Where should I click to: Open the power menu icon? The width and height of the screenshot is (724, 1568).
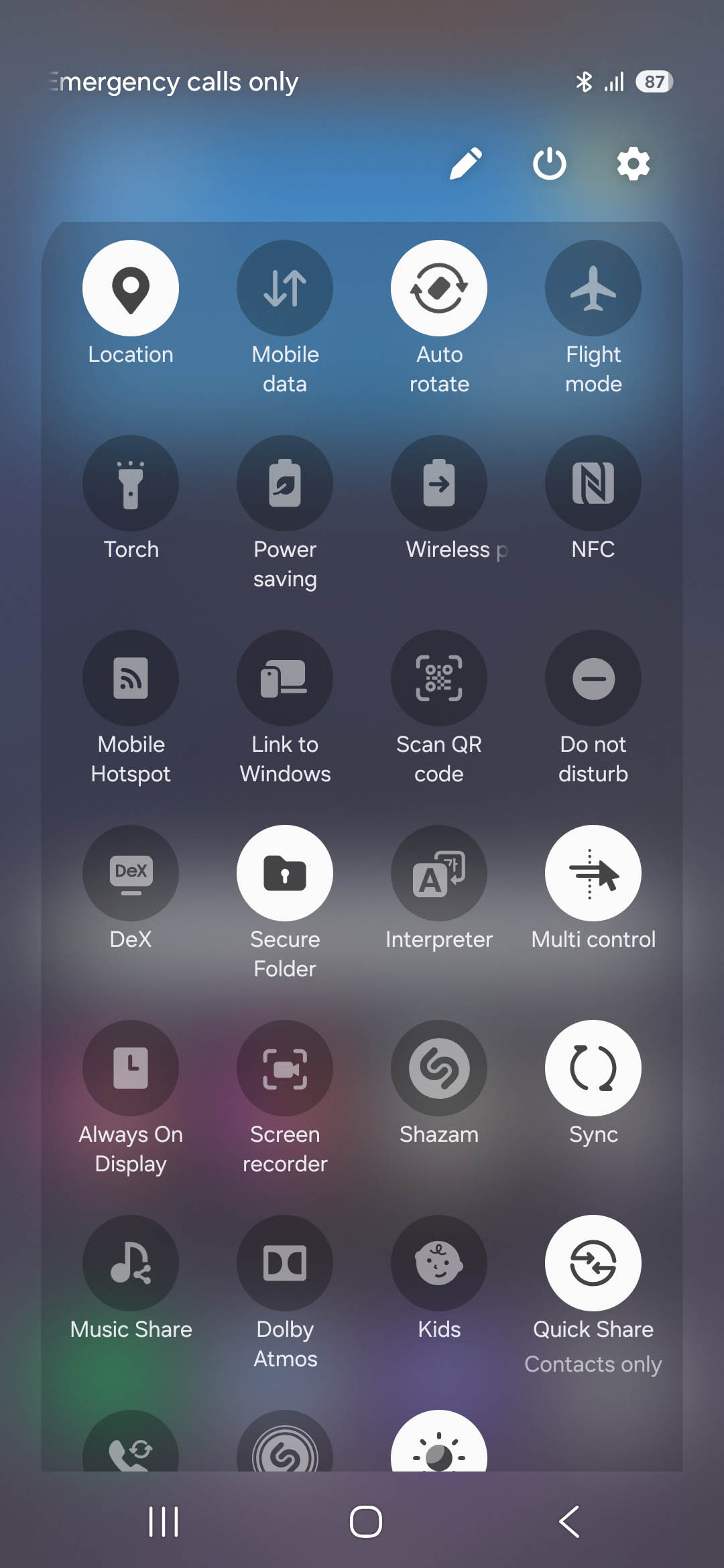[550, 164]
